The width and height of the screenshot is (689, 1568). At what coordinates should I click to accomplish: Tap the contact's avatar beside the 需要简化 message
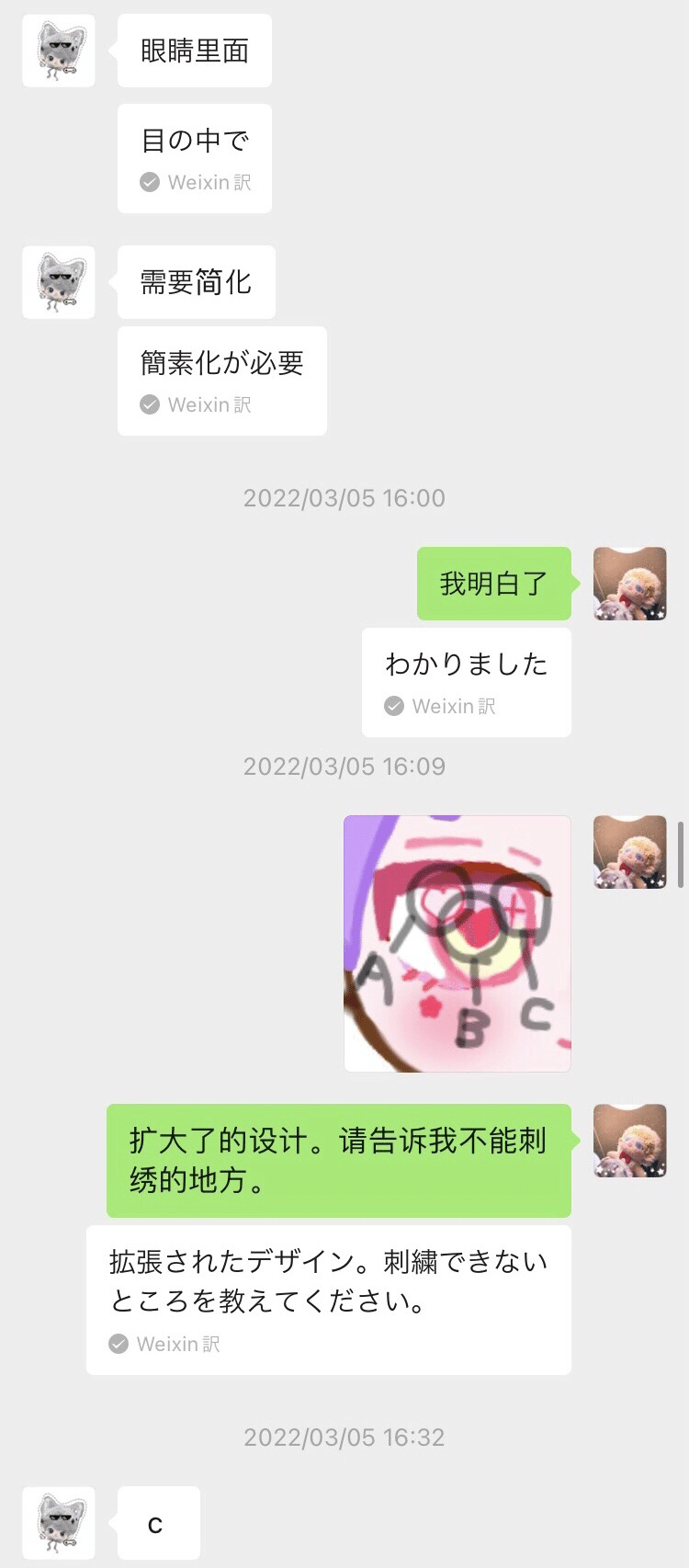(x=59, y=282)
